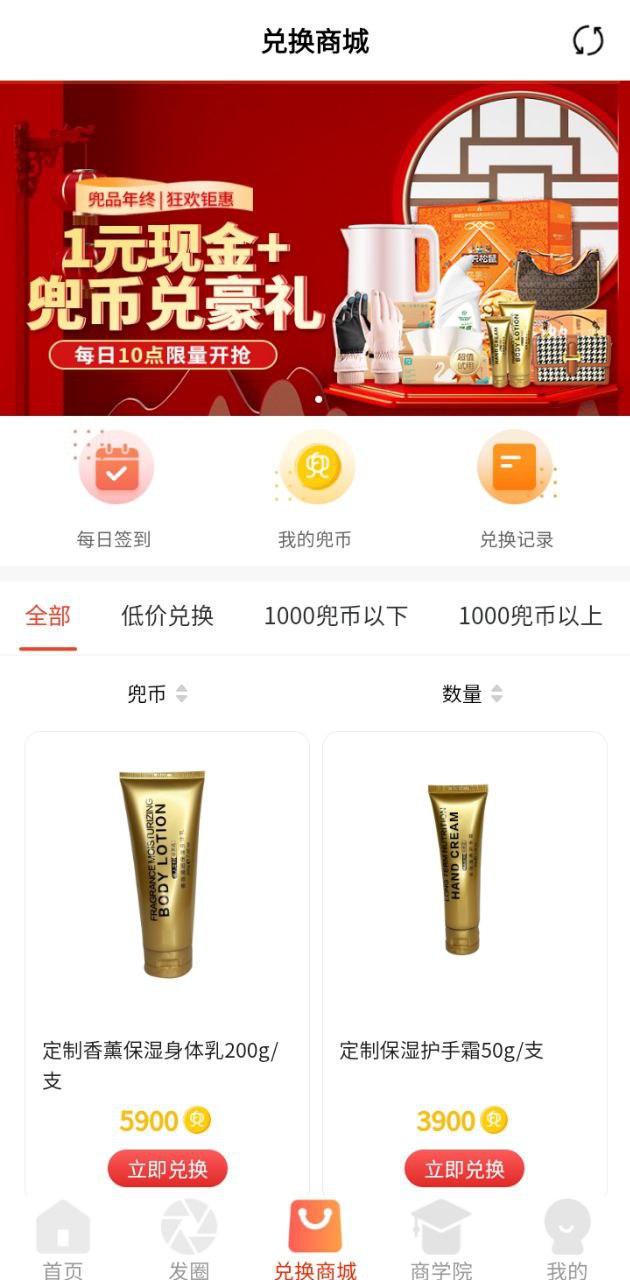Tap the refresh icon in the header
The image size is (630, 1280).
[x=588, y=41]
